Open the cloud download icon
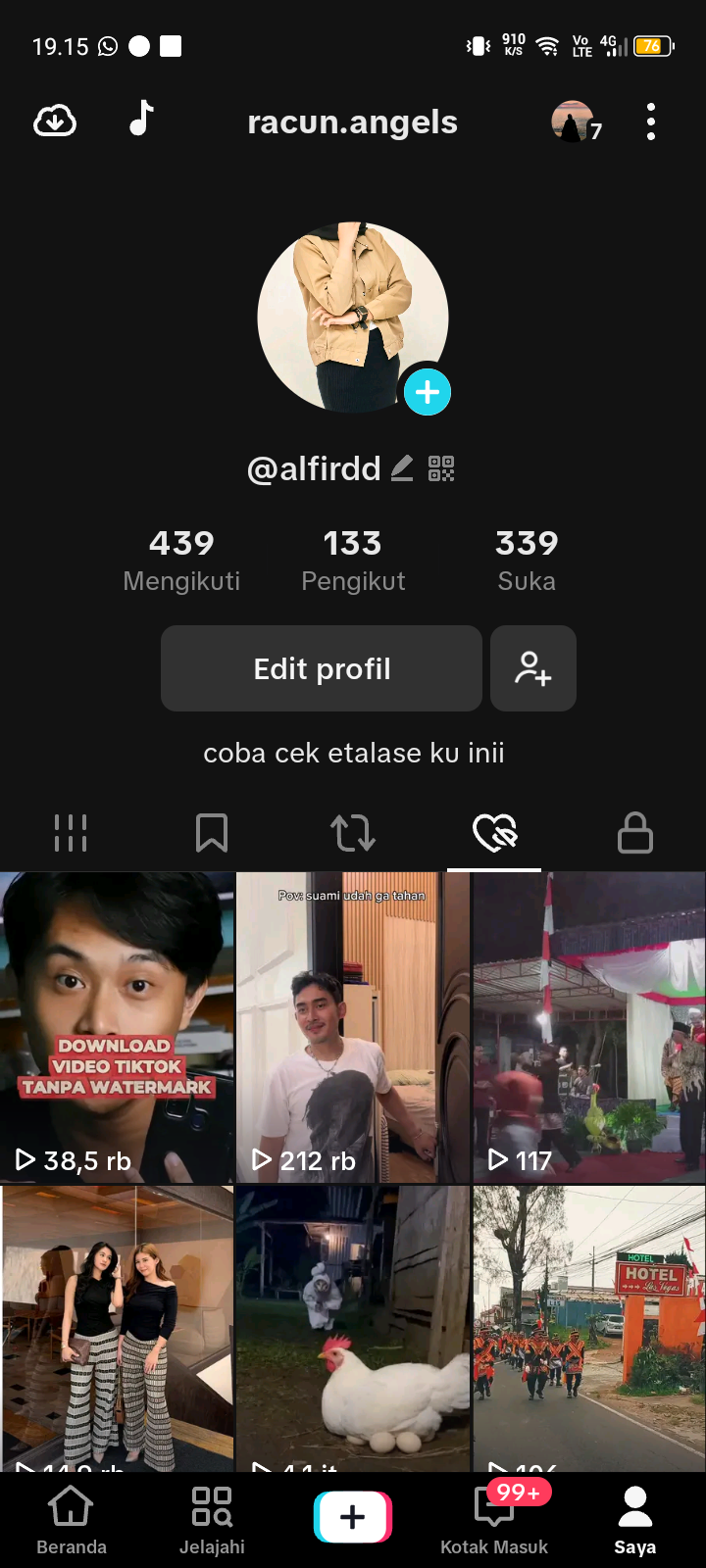This screenshot has height=1568, width=706. [55, 122]
